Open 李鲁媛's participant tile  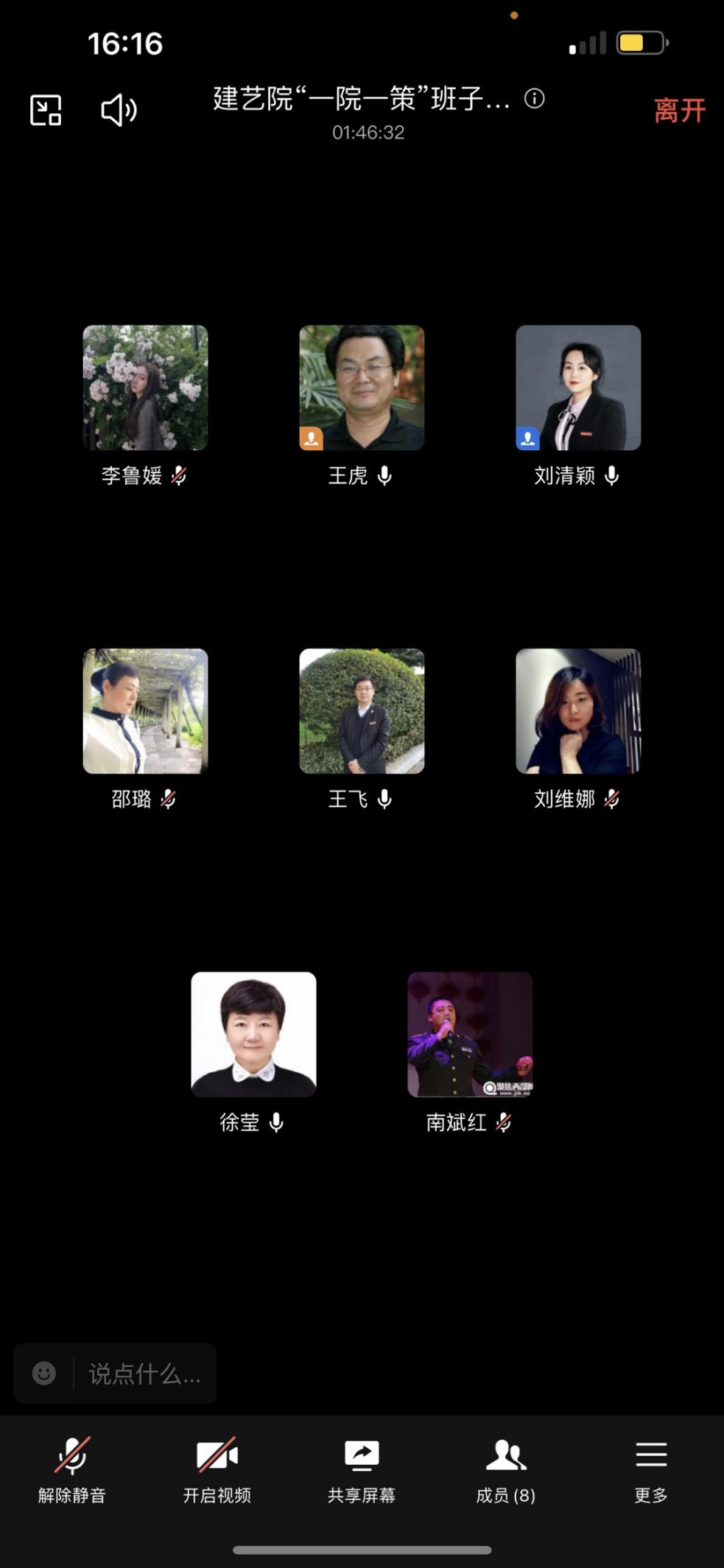(145, 388)
